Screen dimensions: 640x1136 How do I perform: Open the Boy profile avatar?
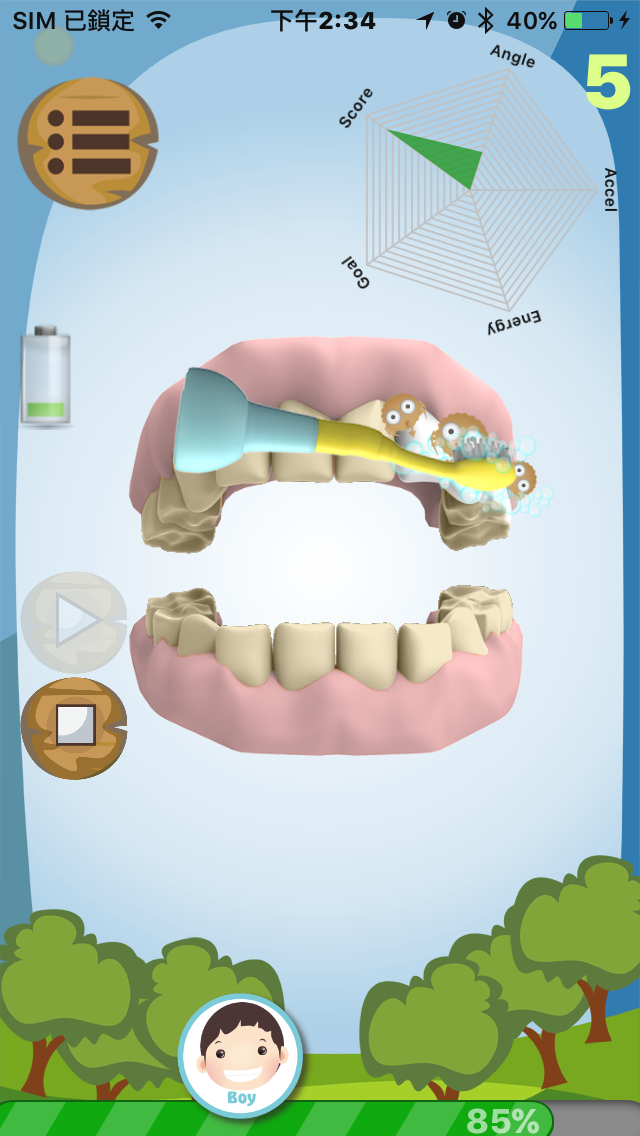click(x=241, y=1056)
